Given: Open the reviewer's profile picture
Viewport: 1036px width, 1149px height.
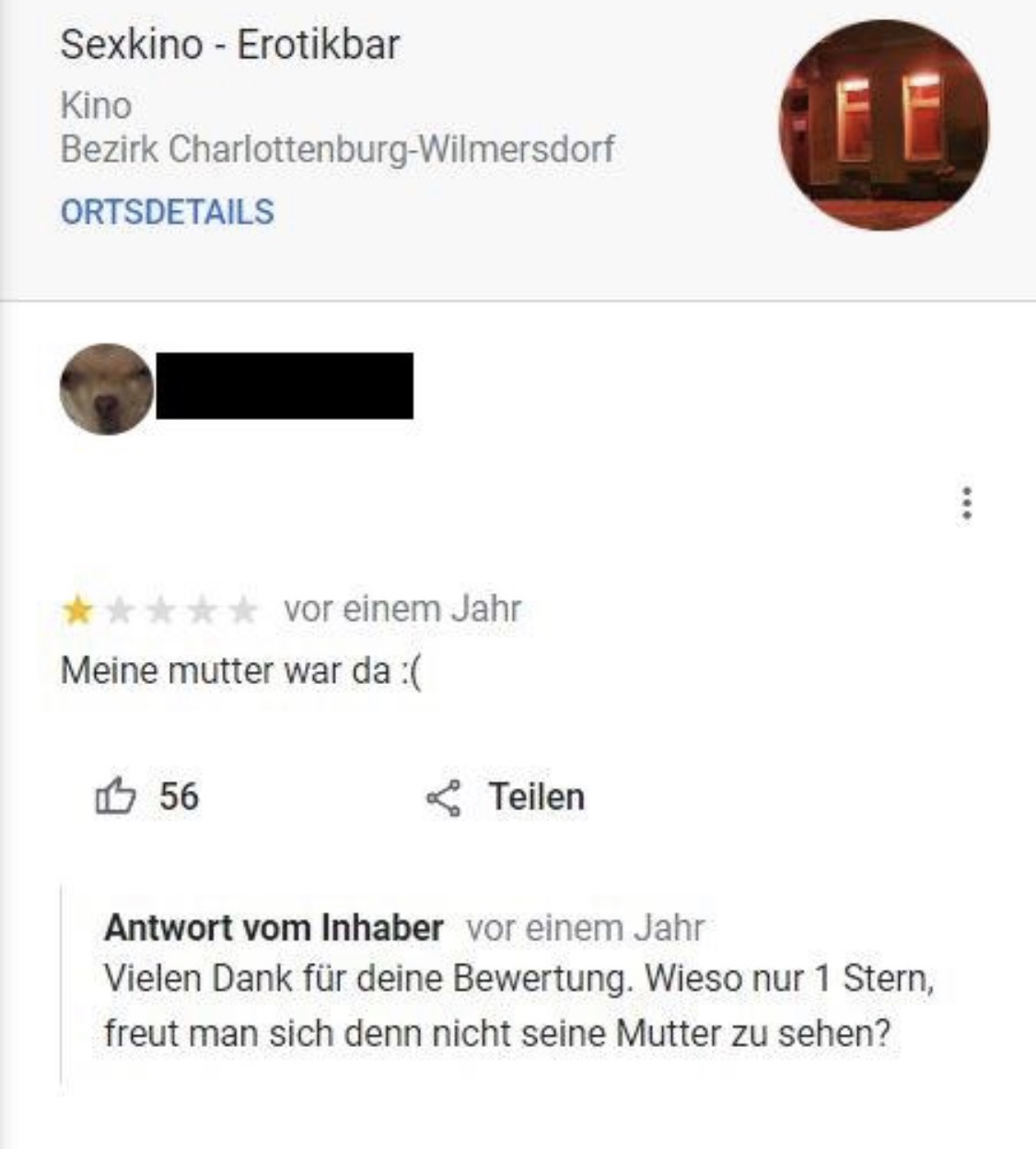Looking at the screenshot, I should click(106, 389).
